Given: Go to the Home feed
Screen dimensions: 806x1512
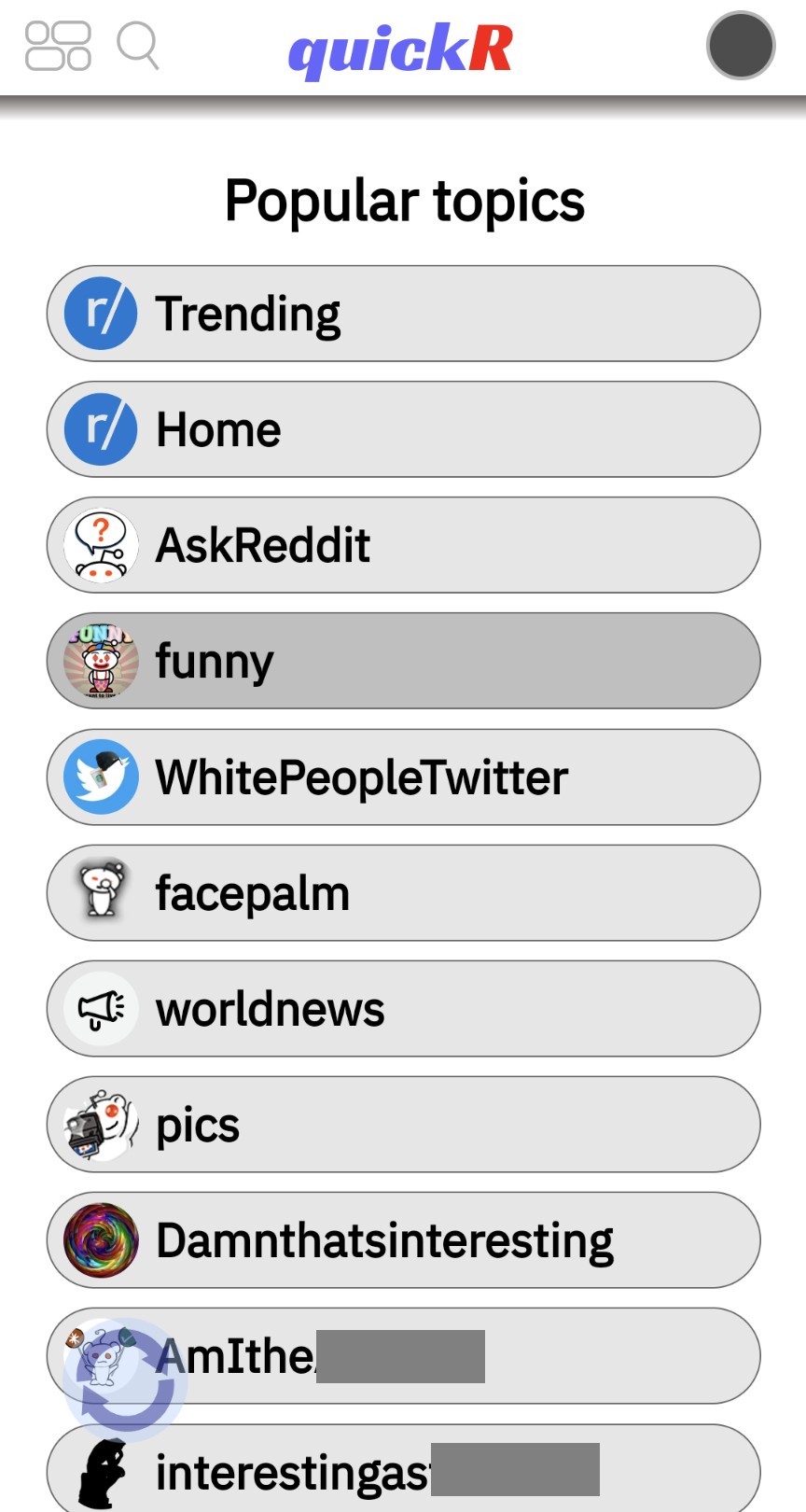Looking at the screenshot, I should tap(403, 429).
